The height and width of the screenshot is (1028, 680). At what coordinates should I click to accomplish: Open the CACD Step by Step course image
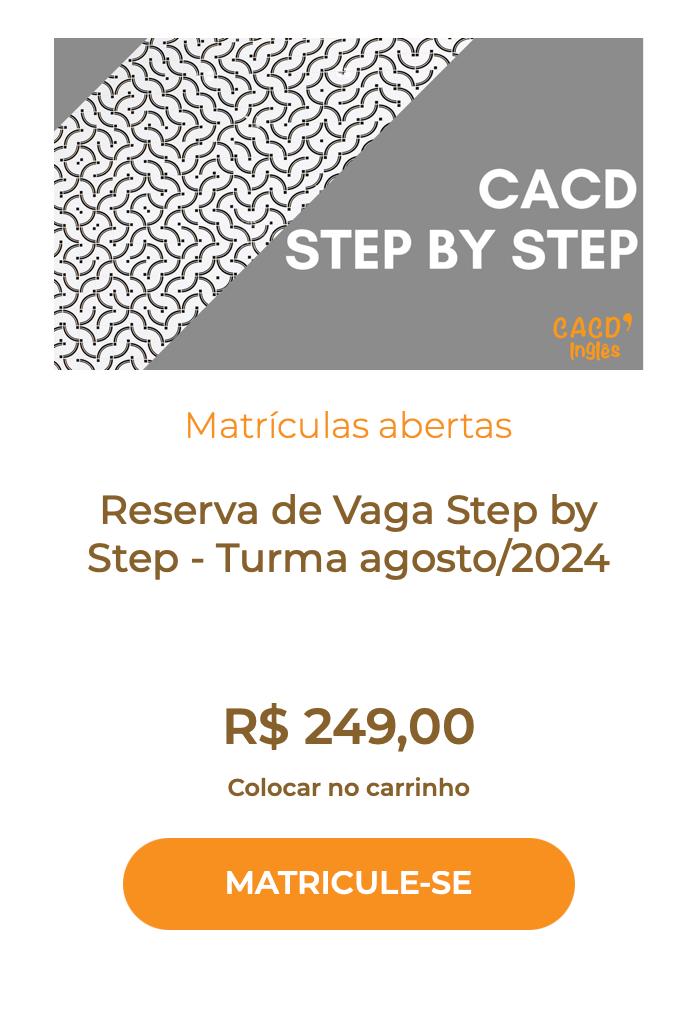(348, 204)
